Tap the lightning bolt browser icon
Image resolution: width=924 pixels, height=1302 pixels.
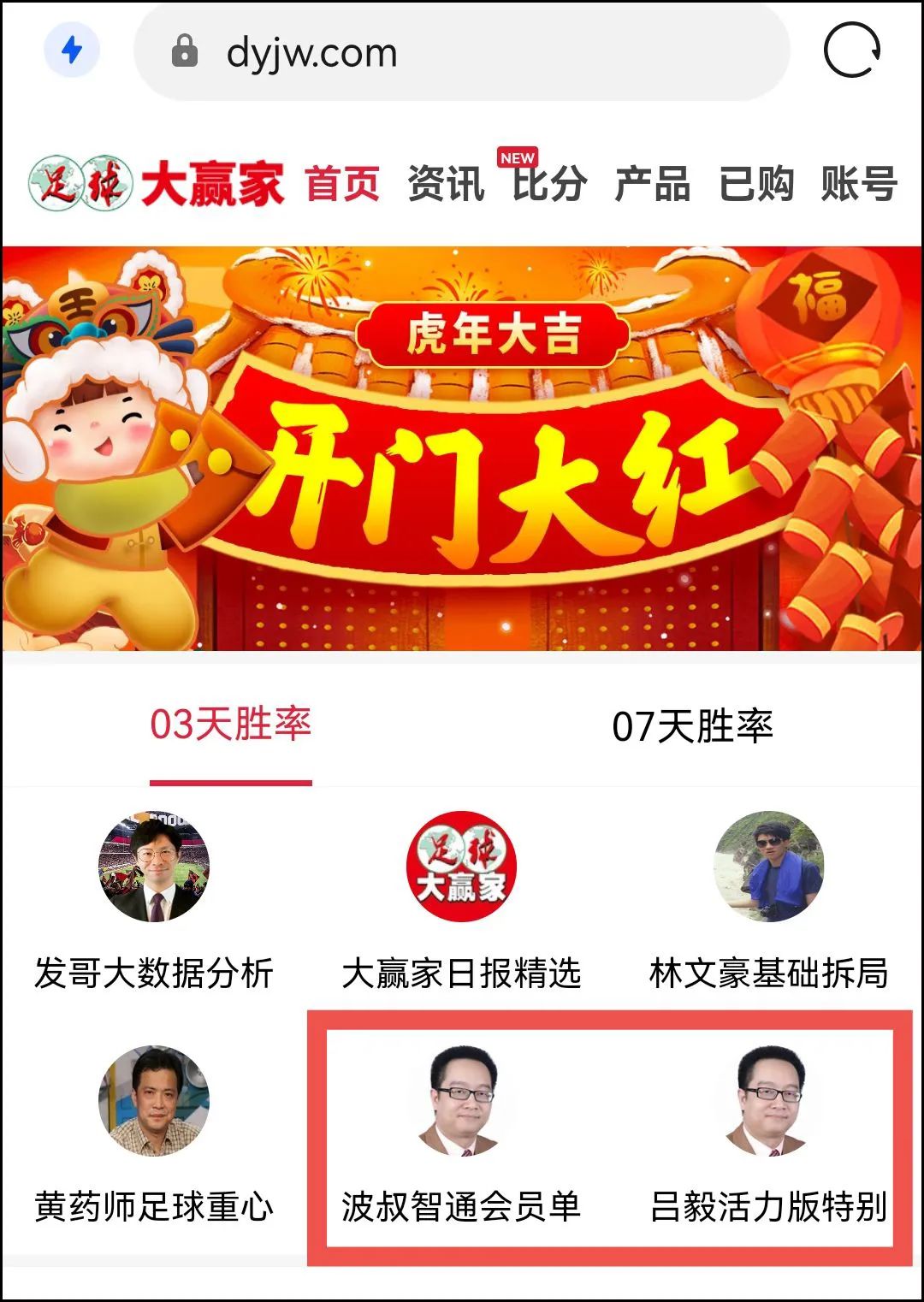72,50
